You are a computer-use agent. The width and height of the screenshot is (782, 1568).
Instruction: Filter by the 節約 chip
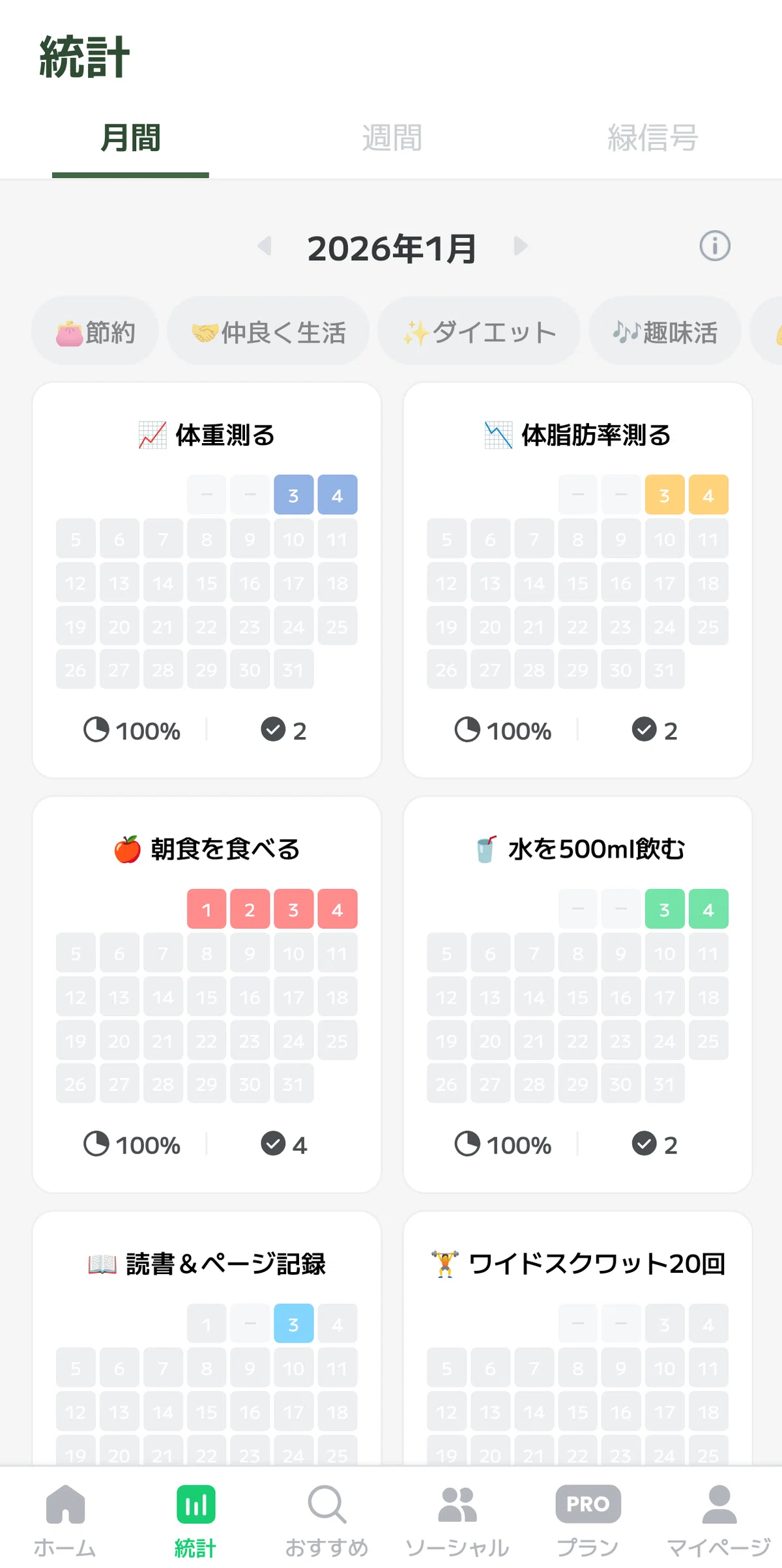pyautogui.click(x=95, y=332)
